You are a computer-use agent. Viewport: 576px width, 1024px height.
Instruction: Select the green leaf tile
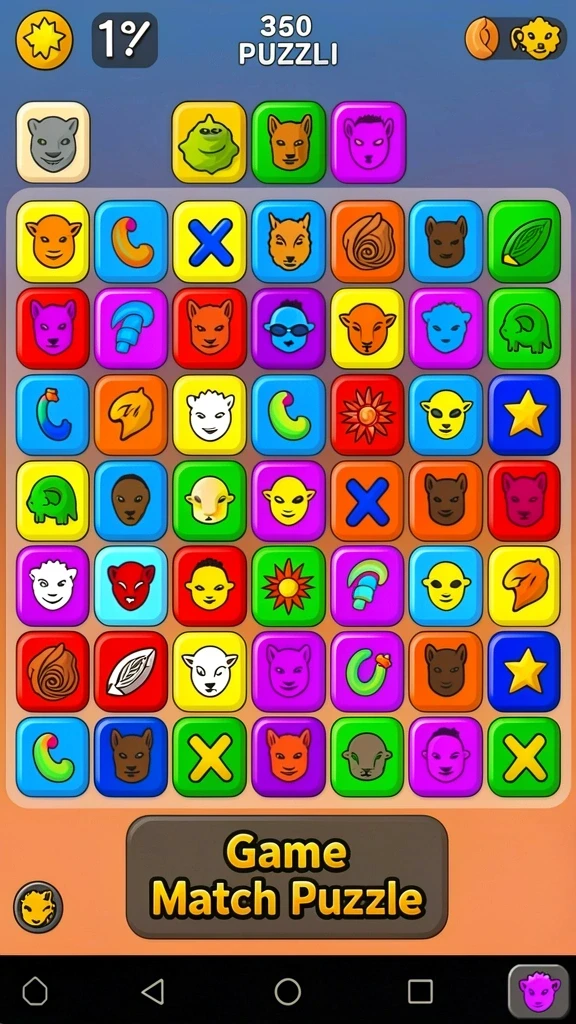coord(524,242)
